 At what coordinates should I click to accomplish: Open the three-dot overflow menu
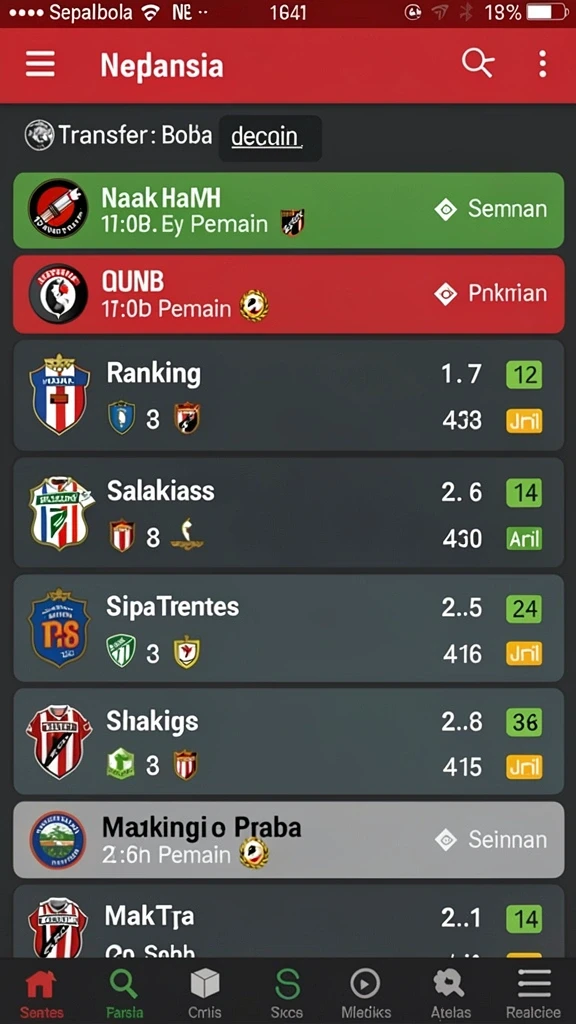click(x=542, y=64)
